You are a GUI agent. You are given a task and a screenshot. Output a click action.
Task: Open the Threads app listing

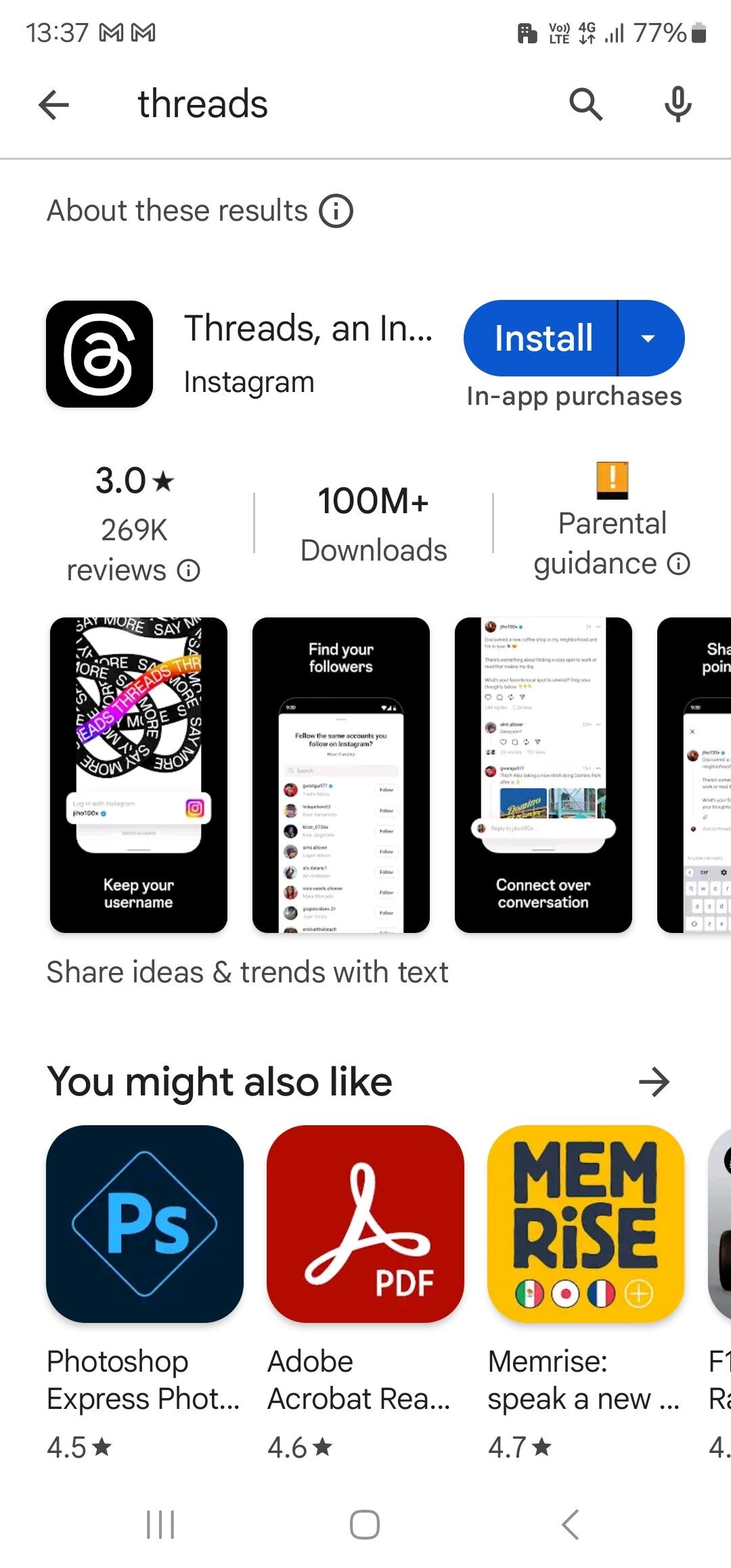[308, 353]
